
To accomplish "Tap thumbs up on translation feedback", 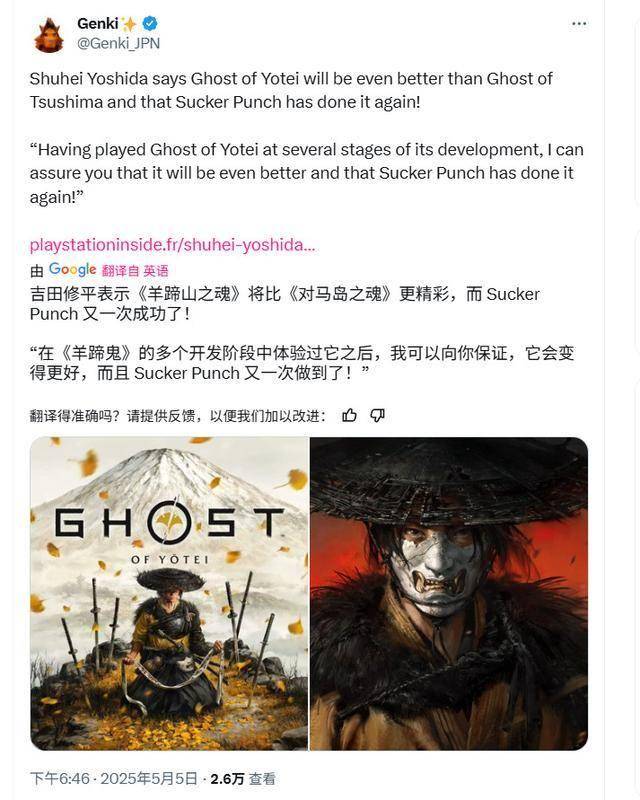I will (349, 415).
